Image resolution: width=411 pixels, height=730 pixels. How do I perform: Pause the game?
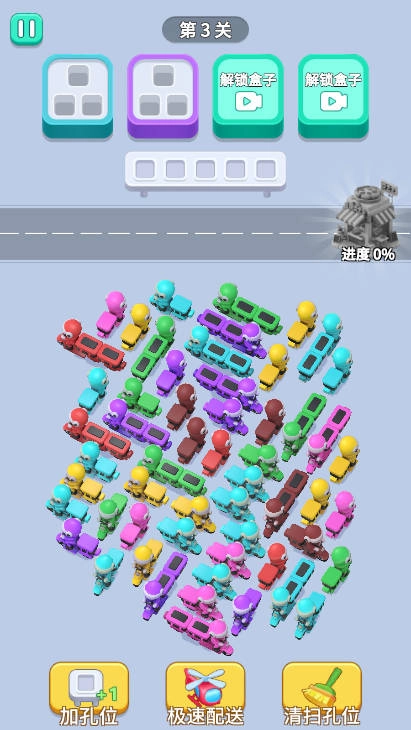coord(27,29)
